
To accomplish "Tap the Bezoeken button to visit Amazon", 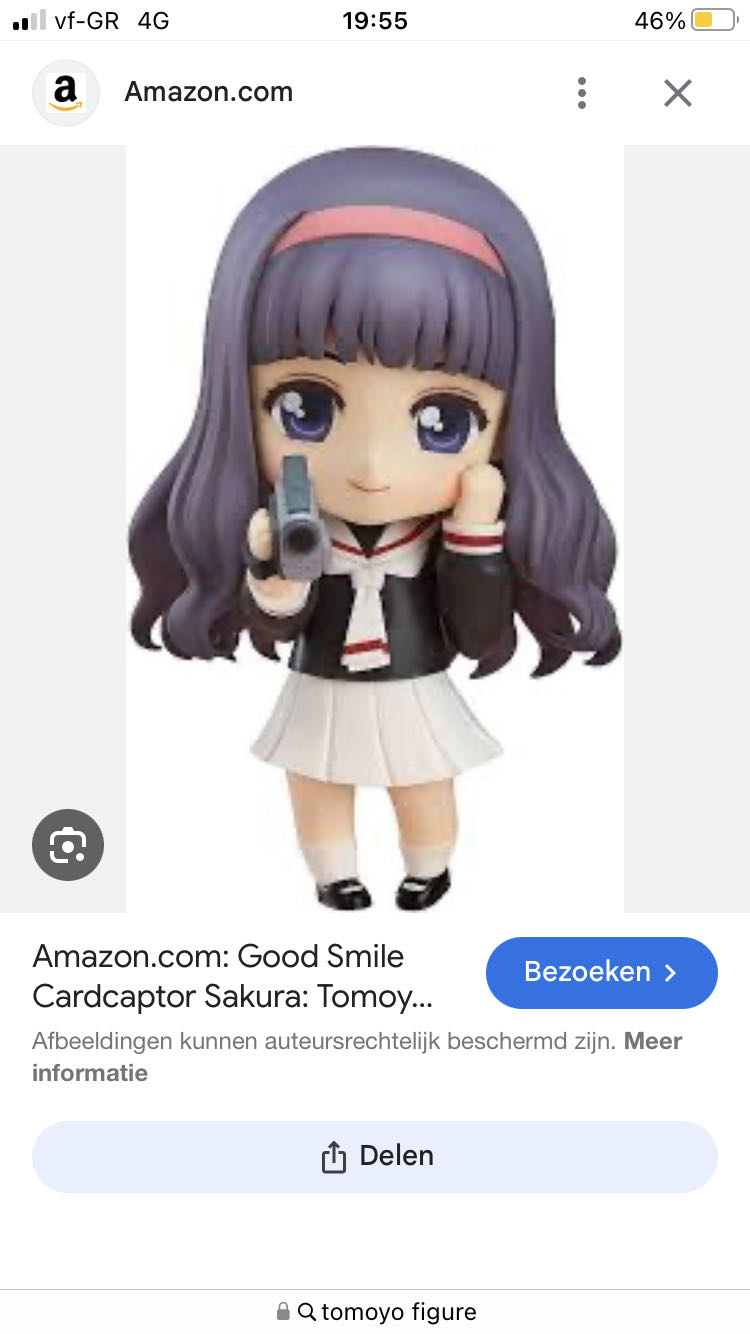I will click(x=601, y=972).
